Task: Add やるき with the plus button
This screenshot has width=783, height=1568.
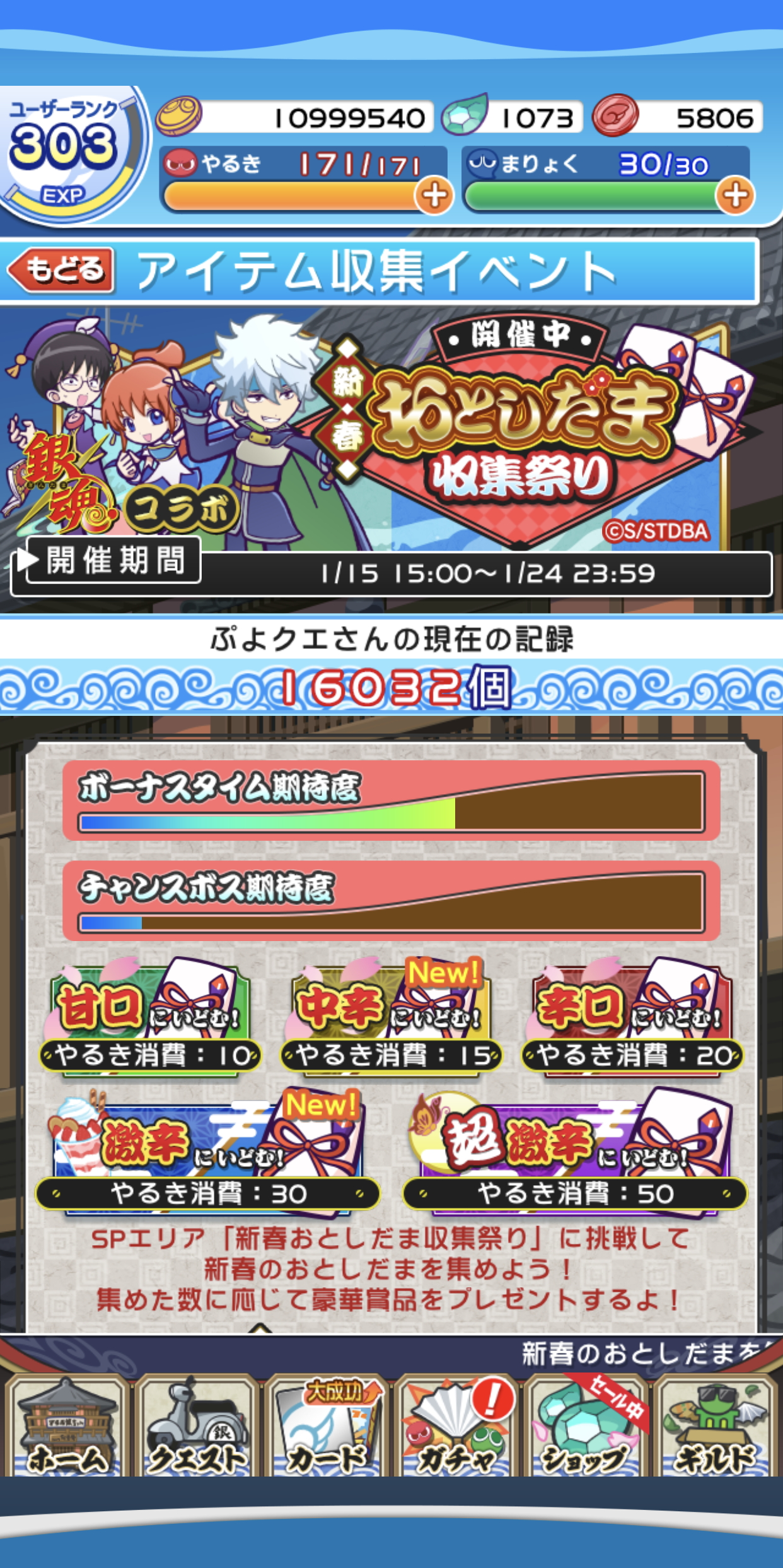Action: point(434,195)
